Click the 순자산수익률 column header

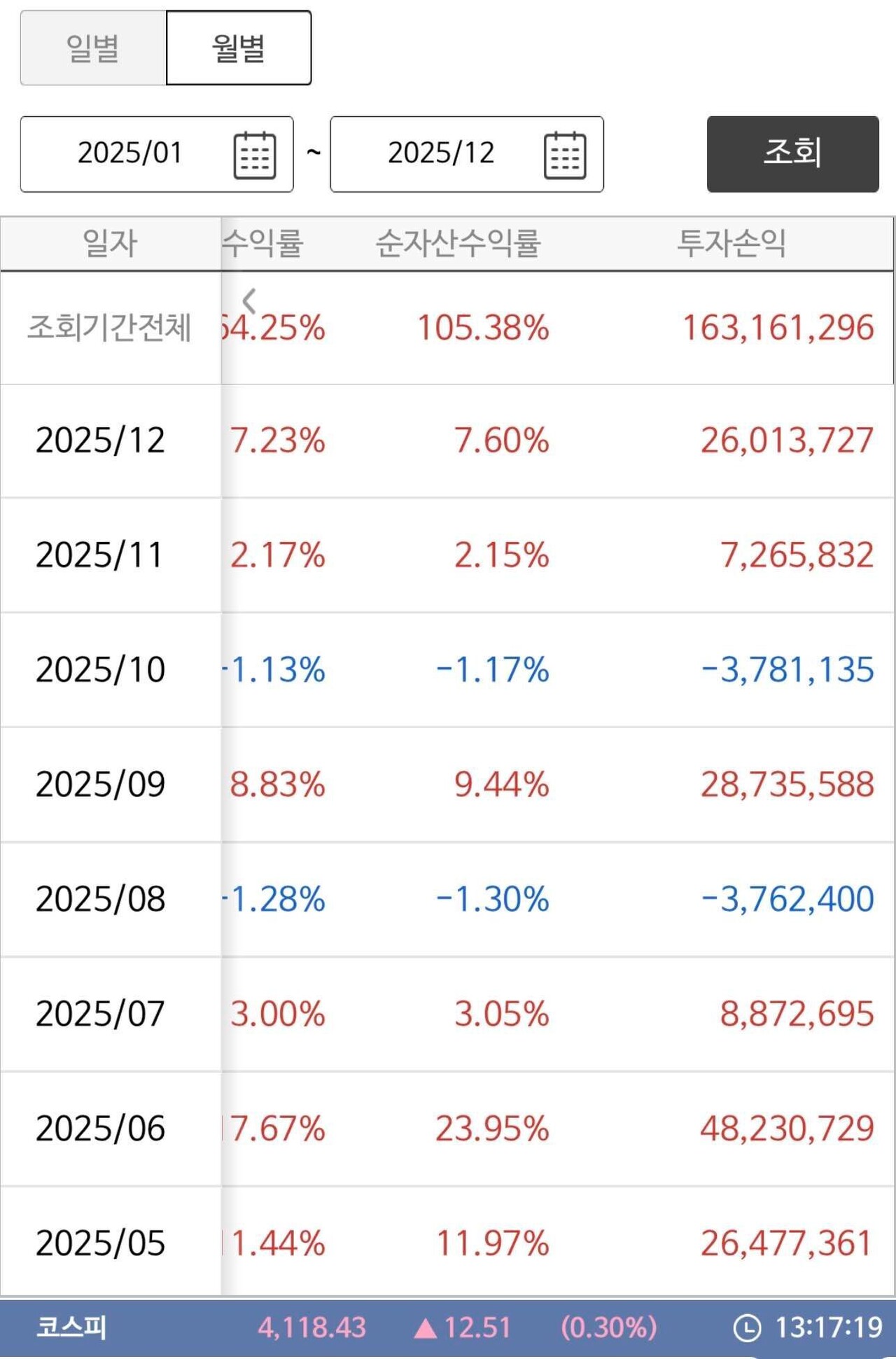tap(458, 242)
